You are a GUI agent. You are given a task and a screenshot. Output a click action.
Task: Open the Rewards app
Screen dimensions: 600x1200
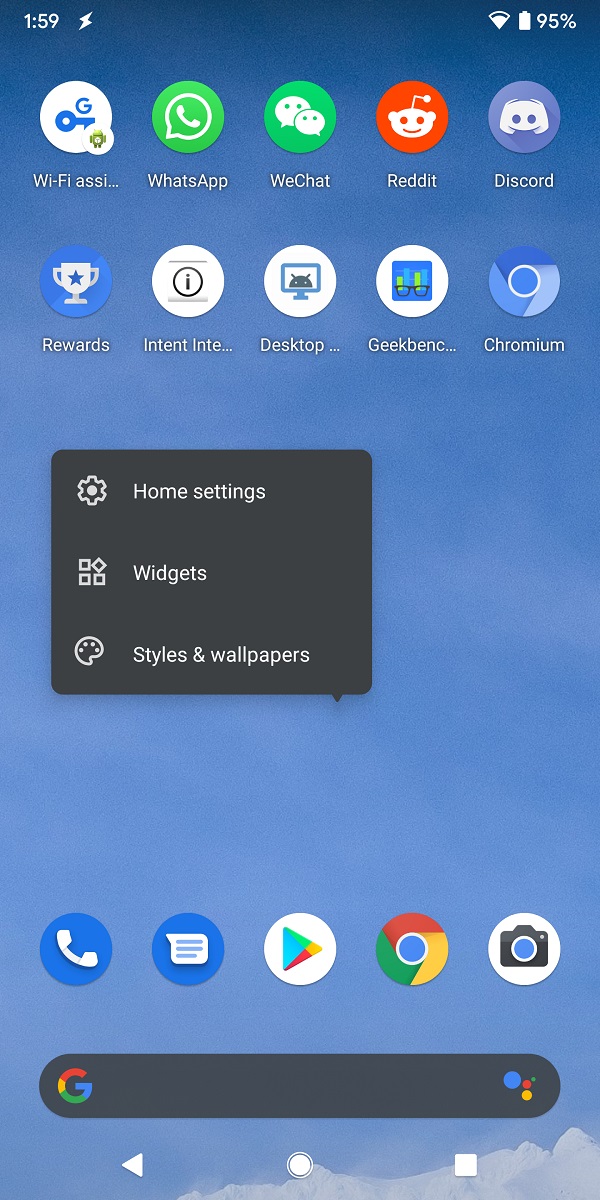(x=76, y=282)
